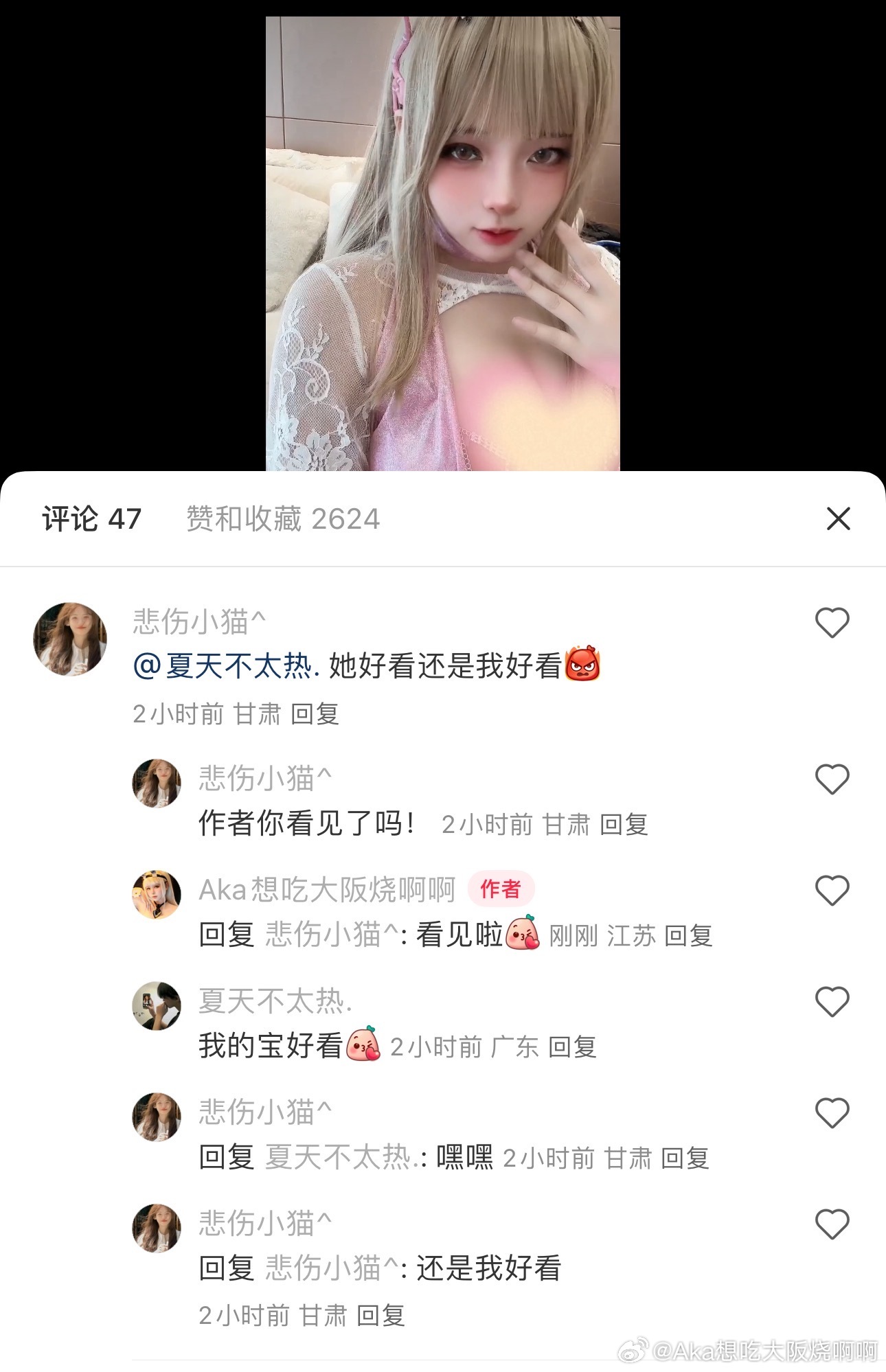This screenshot has height=1372, width=886.
Task: Open Aka想吃大阪烧啊啊's profile avatar
Action: [157, 895]
